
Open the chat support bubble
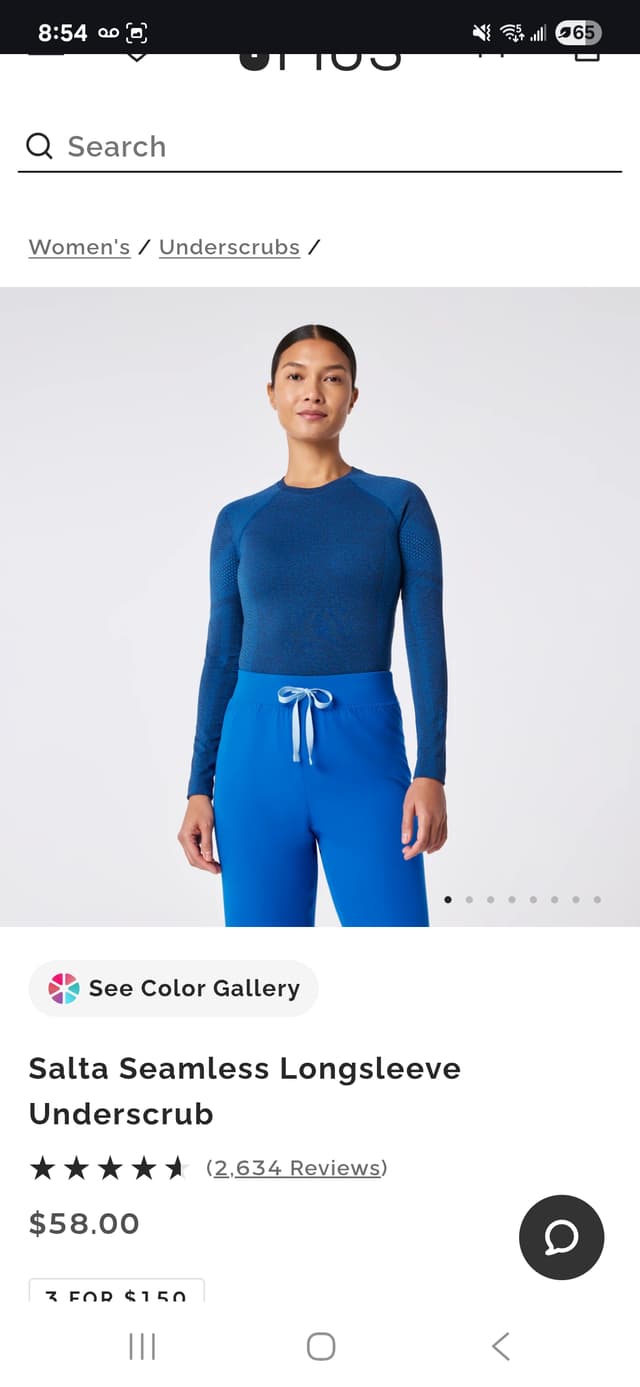coord(561,1237)
